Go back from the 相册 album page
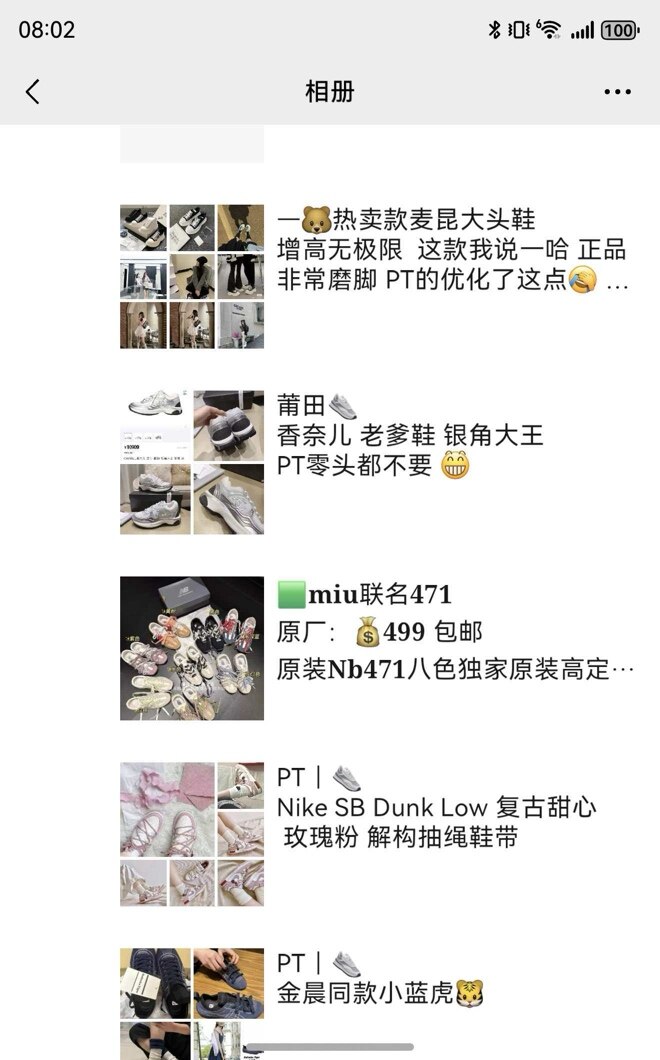660x1060 pixels. (33, 92)
